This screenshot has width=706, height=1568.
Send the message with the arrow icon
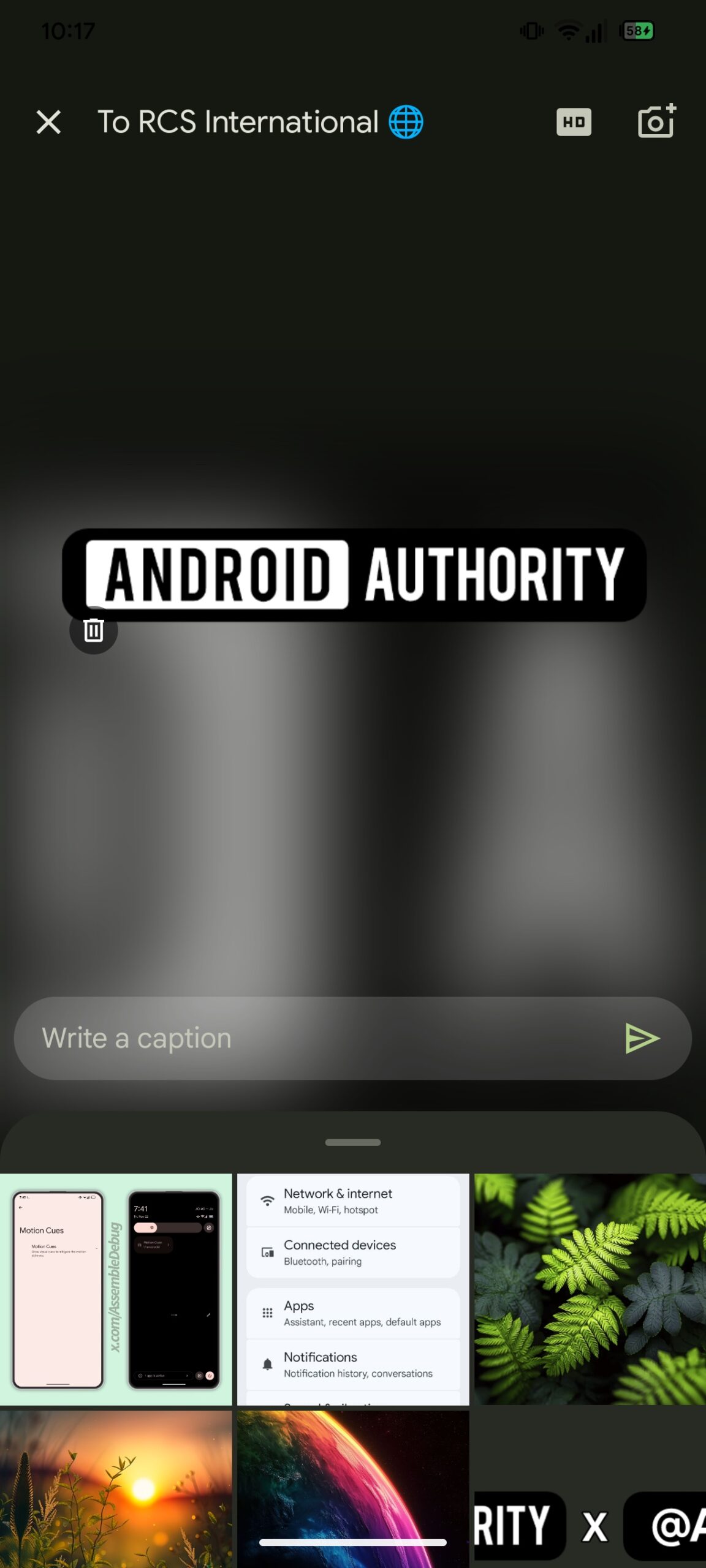click(x=642, y=1038)
